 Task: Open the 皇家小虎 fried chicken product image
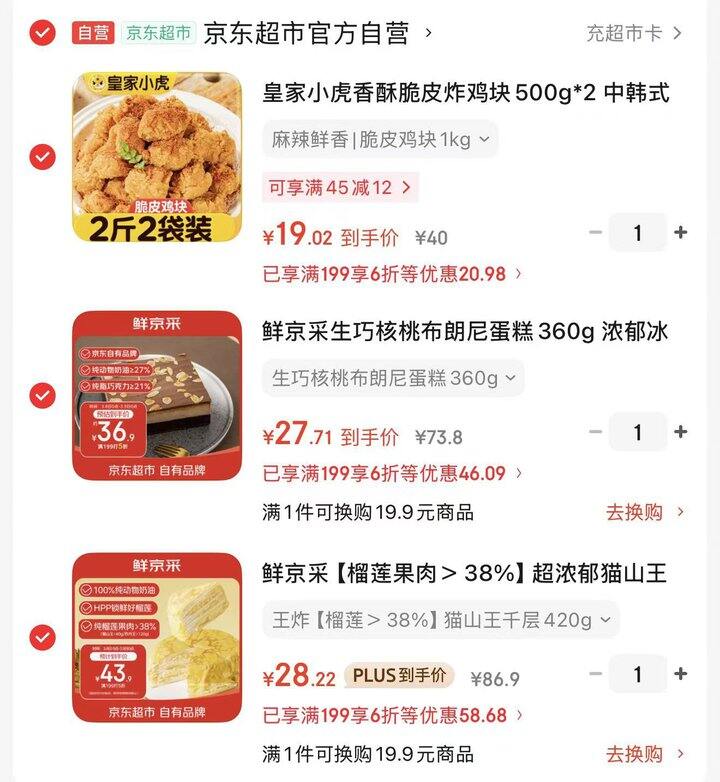[157, 157]
